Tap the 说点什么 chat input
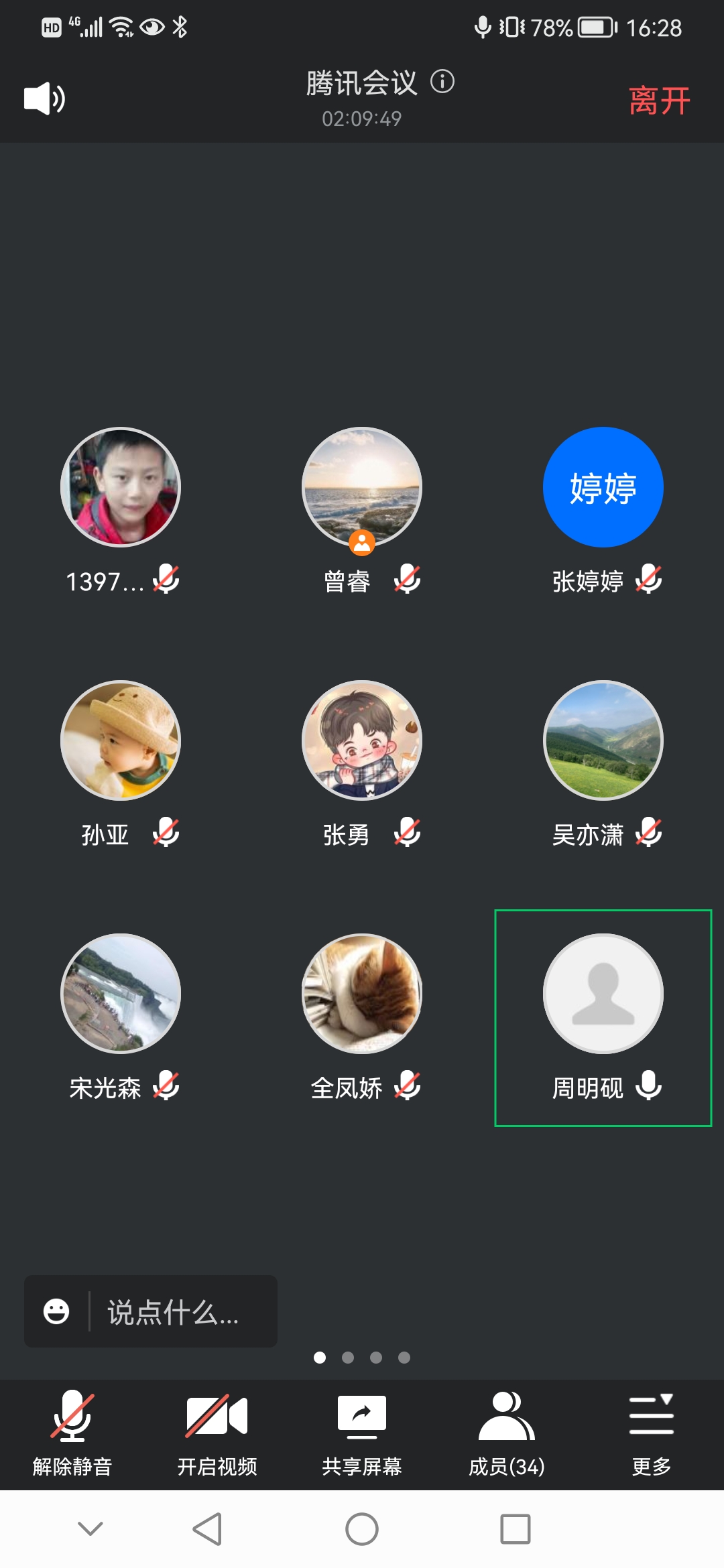Screen dimensions: 724x1568 tap(173, 1312)
